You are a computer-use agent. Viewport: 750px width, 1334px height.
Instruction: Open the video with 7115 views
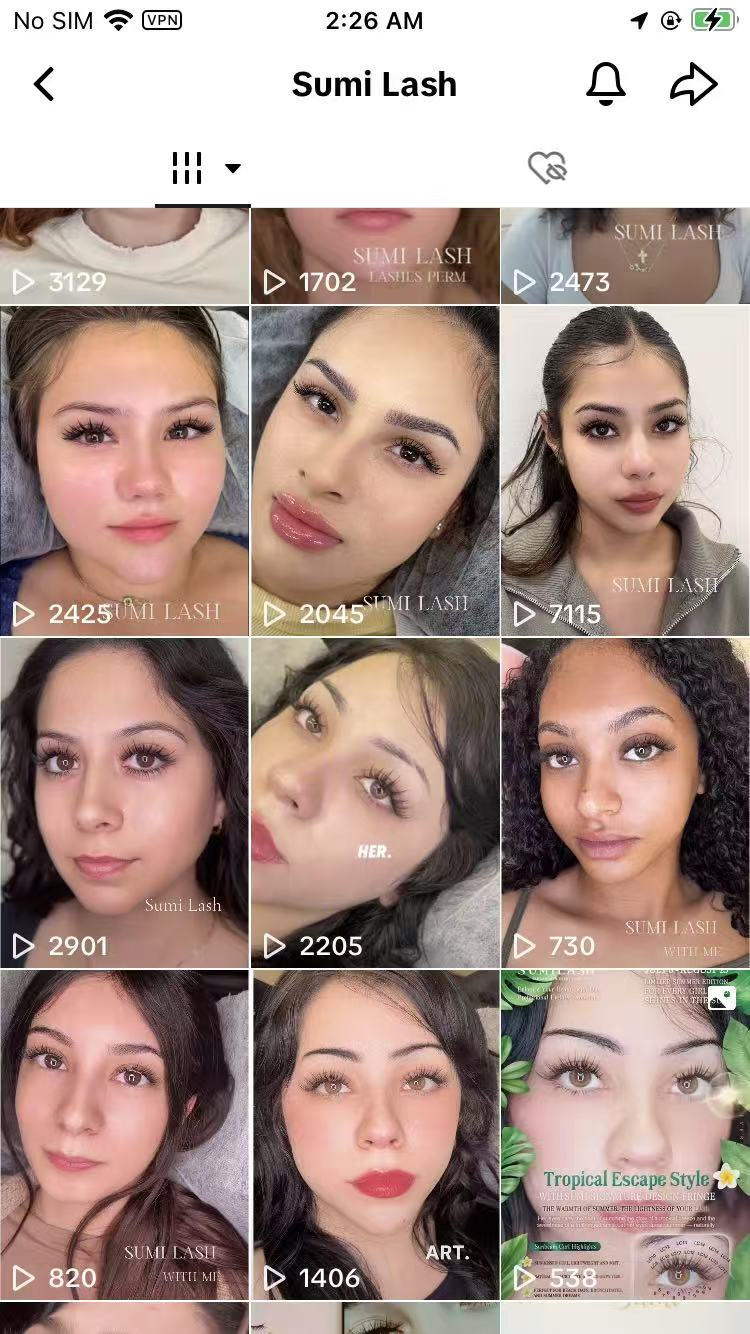point(625,470)
